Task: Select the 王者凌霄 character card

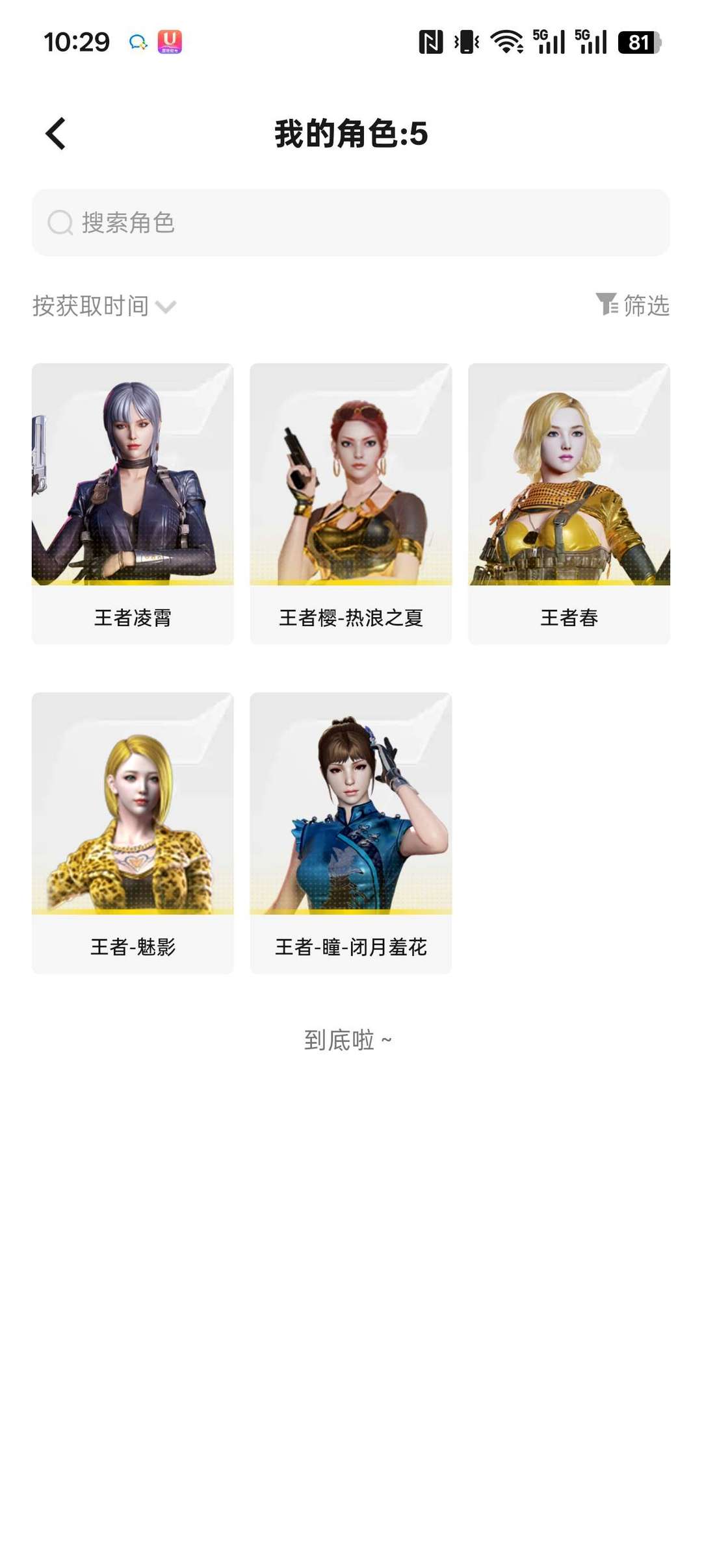Action: pos(132,500)
